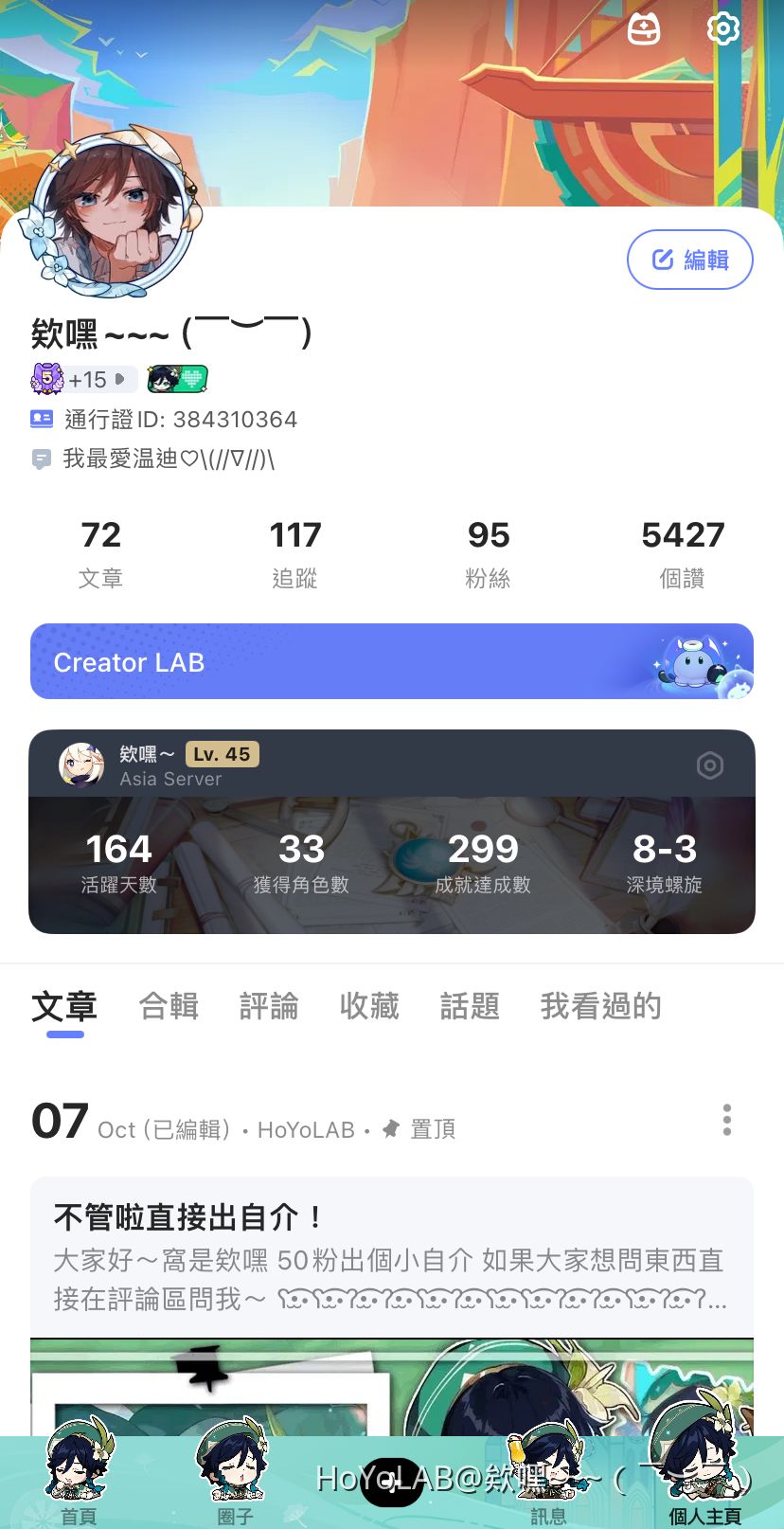Image resolution: width=784 pixels, height=1529 pixels.
Task: Switch to the 評論 tab
Action: point(269,1007)
